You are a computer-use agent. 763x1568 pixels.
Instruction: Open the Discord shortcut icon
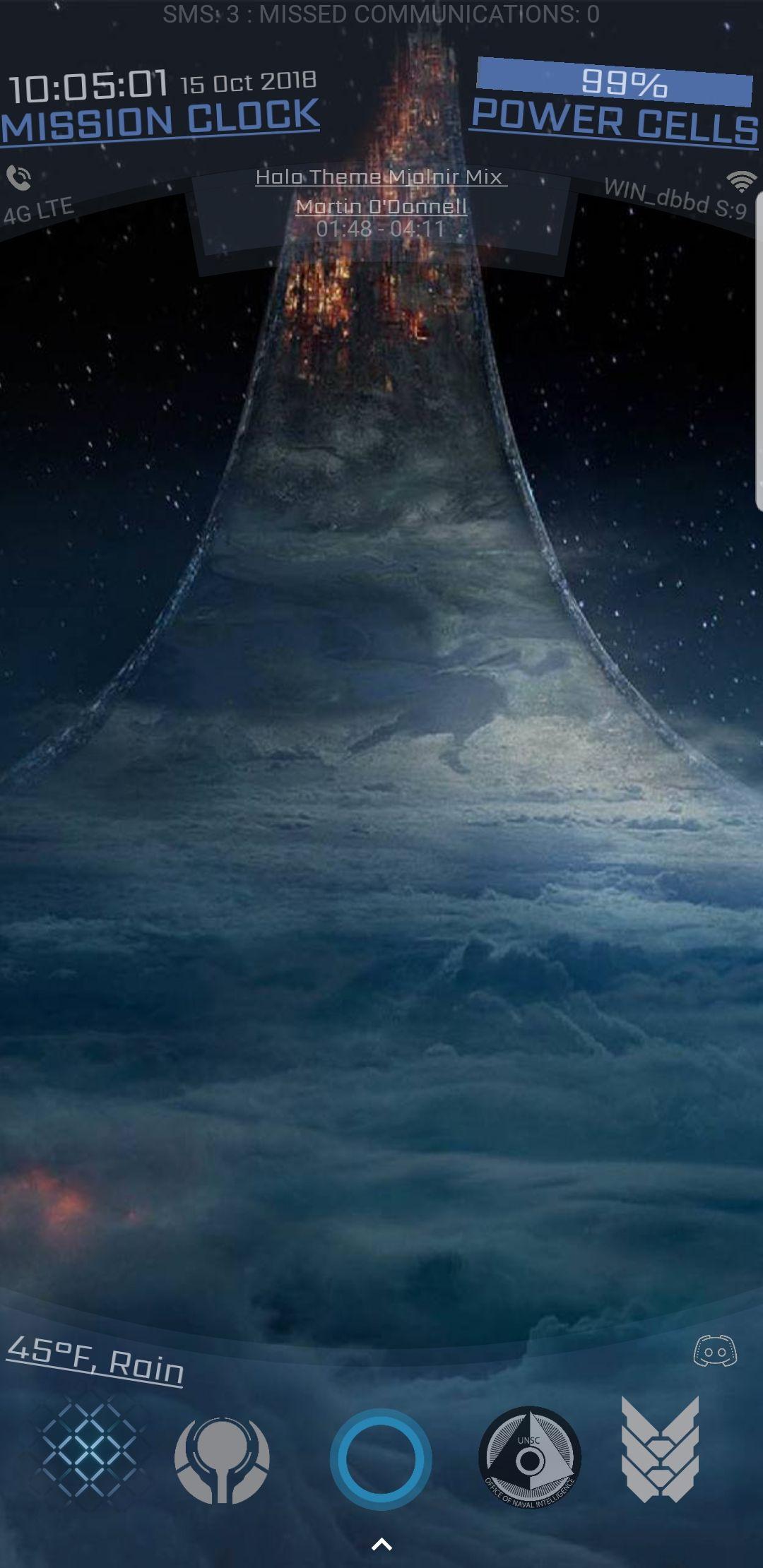pos(715,1351)
